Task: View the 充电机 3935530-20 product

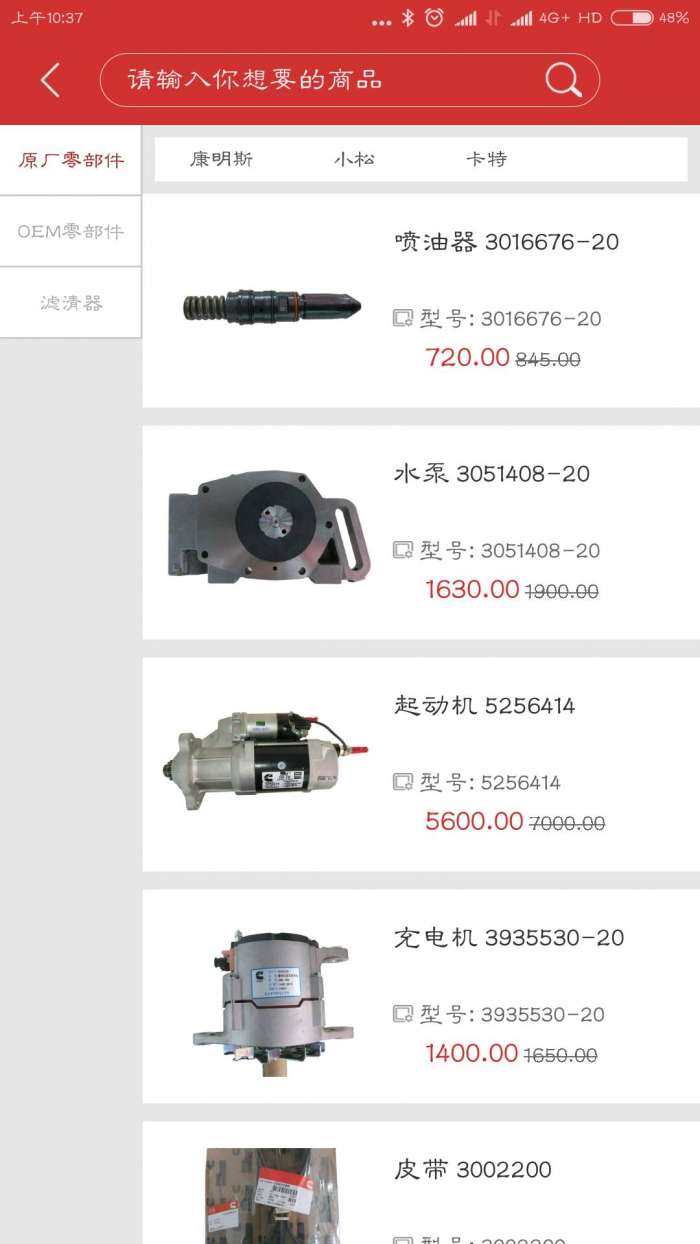Action: click(420, 997)
